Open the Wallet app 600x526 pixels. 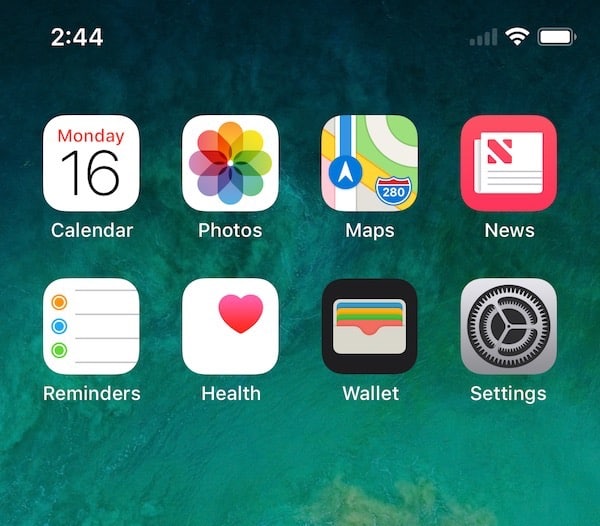click(369, 326)
